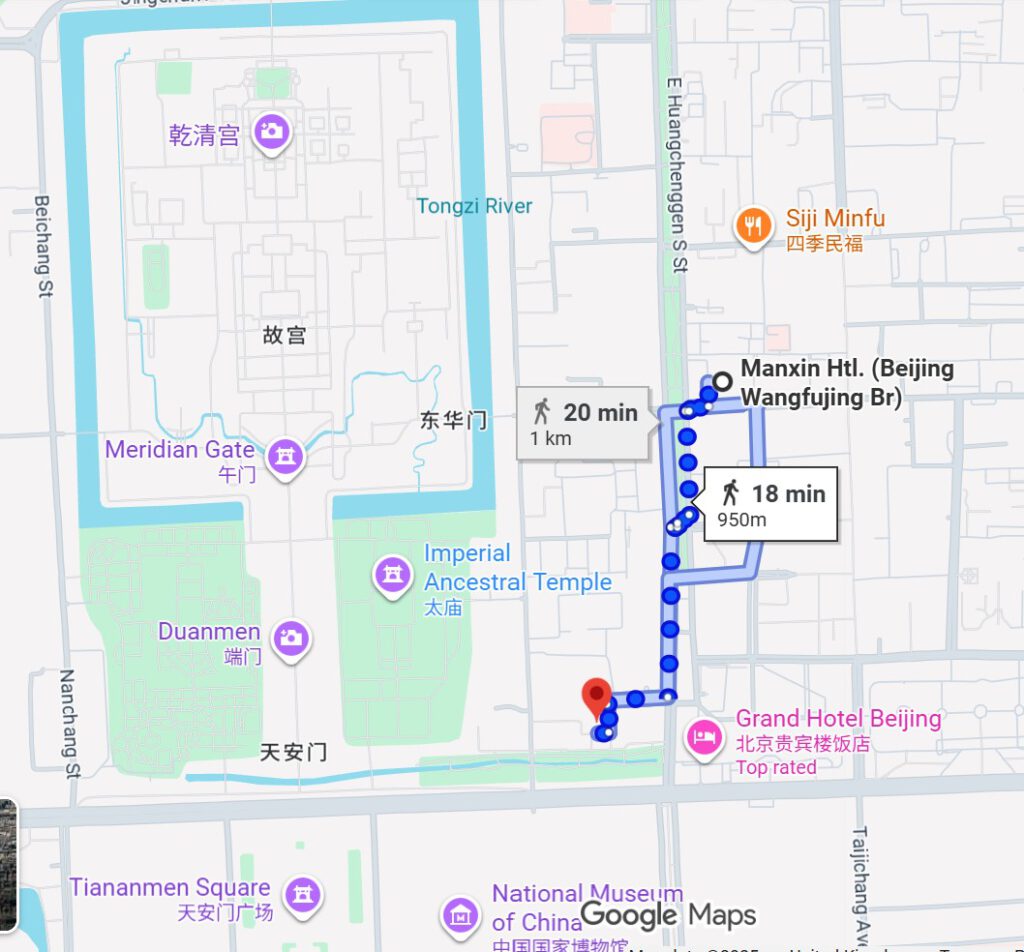Tap the Meridian Gate landmark pin
The height and width of the screenshot is (952, 1024).
point(286,455)
